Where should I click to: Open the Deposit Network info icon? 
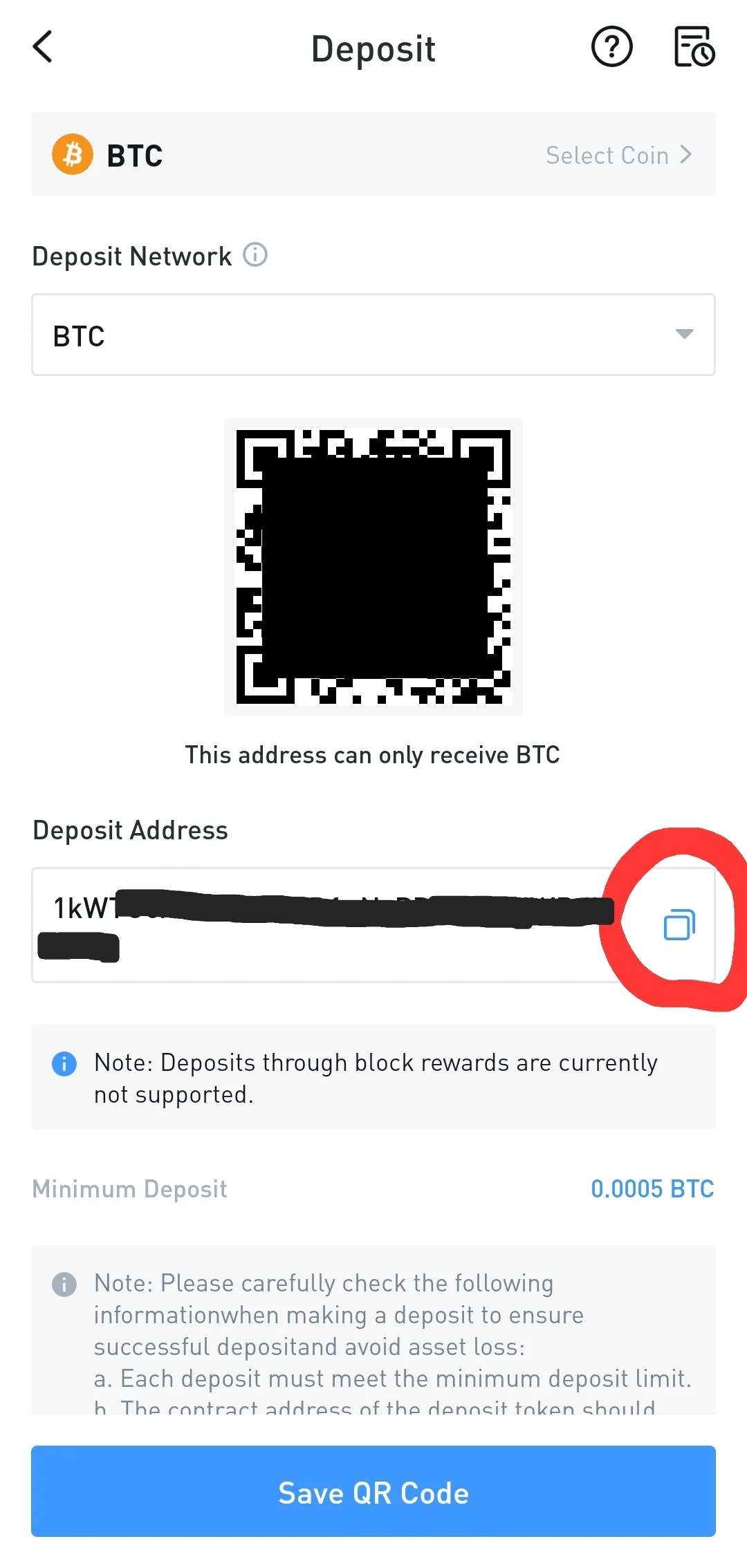tap(255, 255)
